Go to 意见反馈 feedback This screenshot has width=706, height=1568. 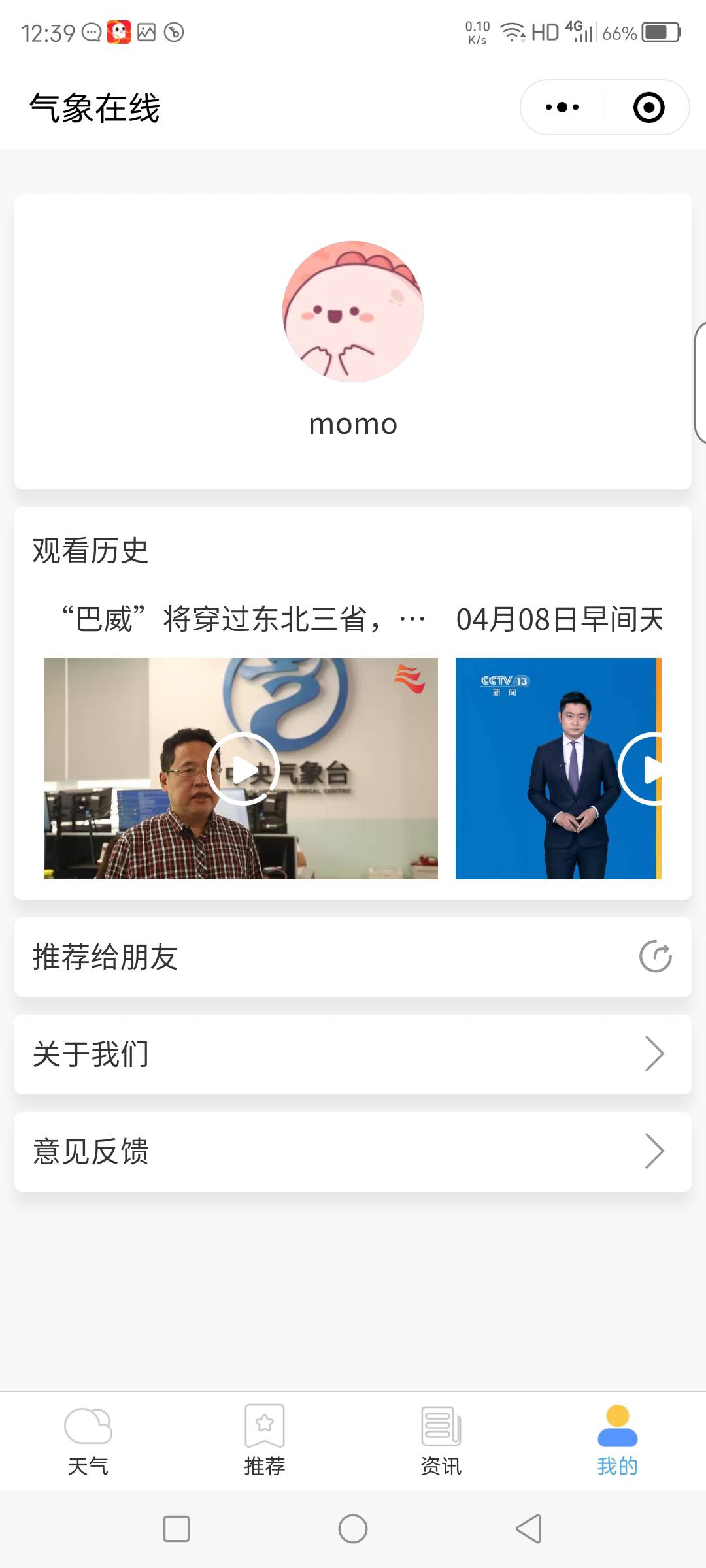click(353, 1151)
